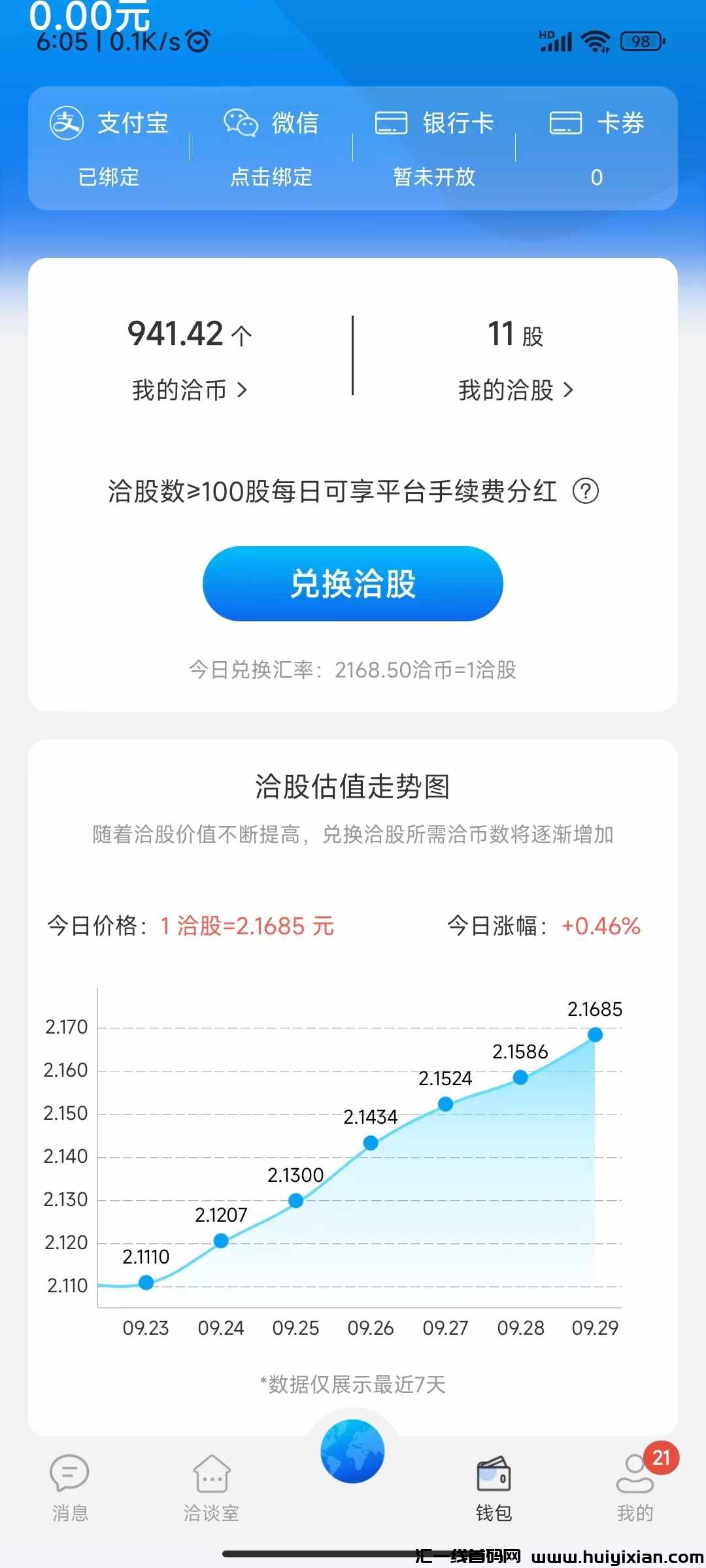706x1568 pixels.
Task: Open the center globe tab
Action: coord(352,1452)
